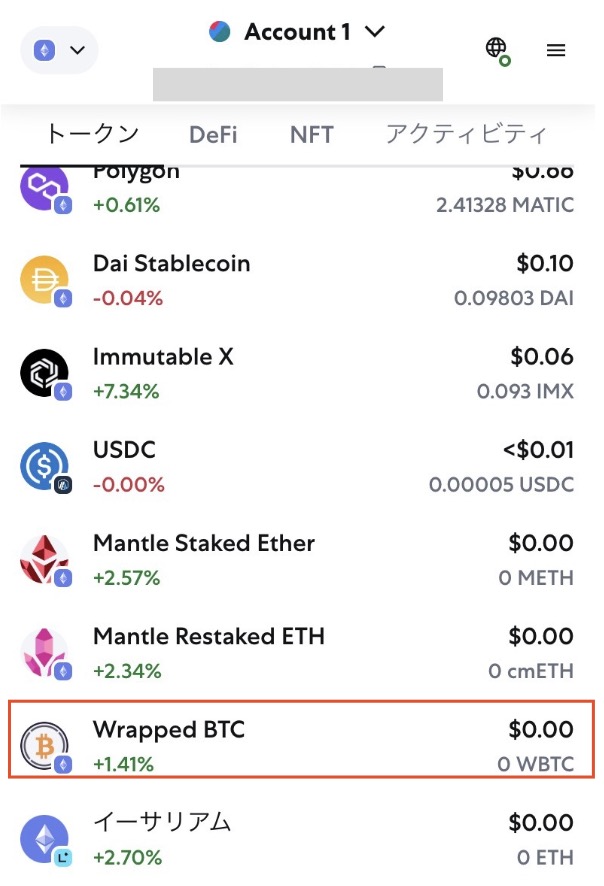This screenshot has width=604, height=886.
Task: Open the Account 1 switcher
Action: [297, 33]
